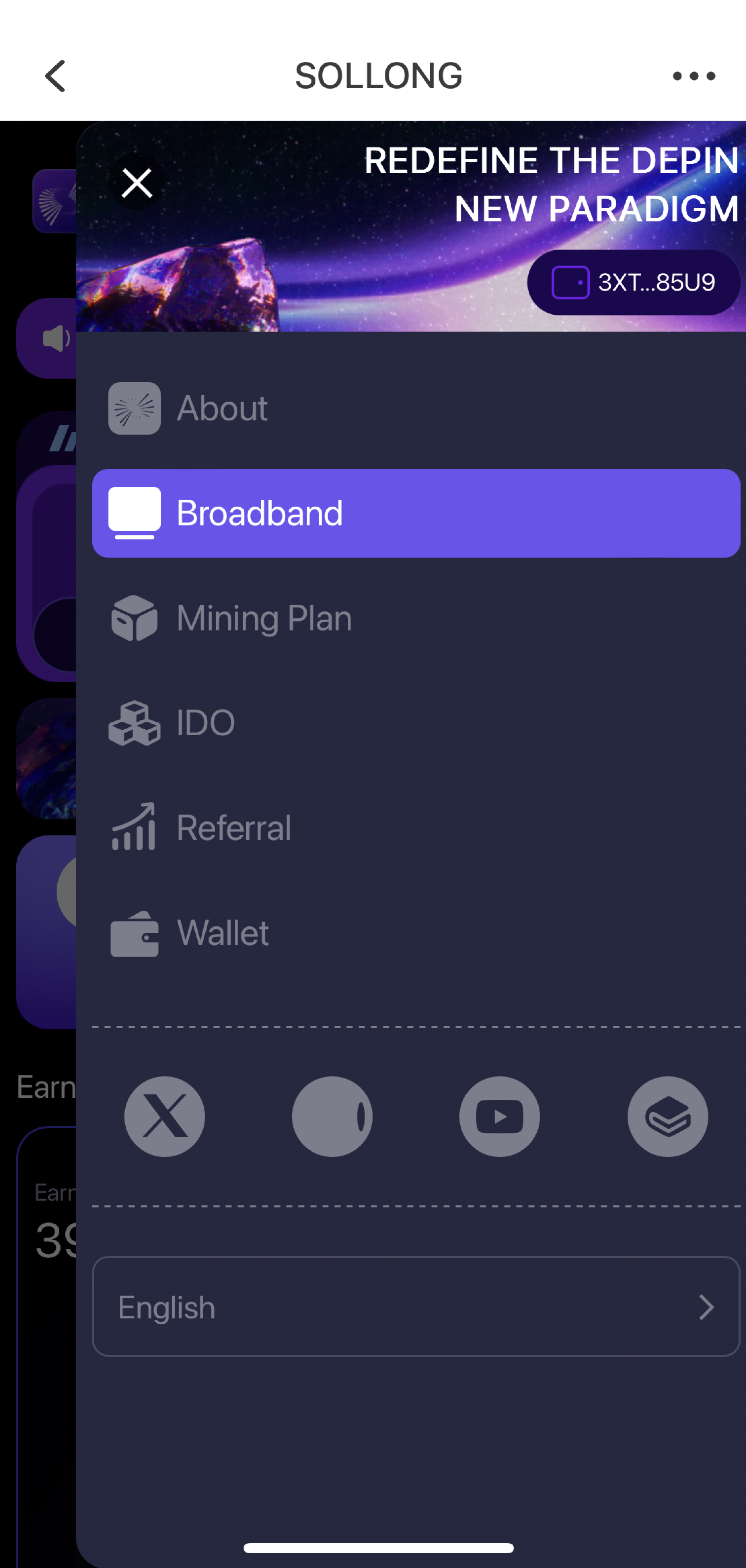Tap the wallet address 3XT...85U9 button
This screenshot has width=746, height=1568.
click(633, 283)
